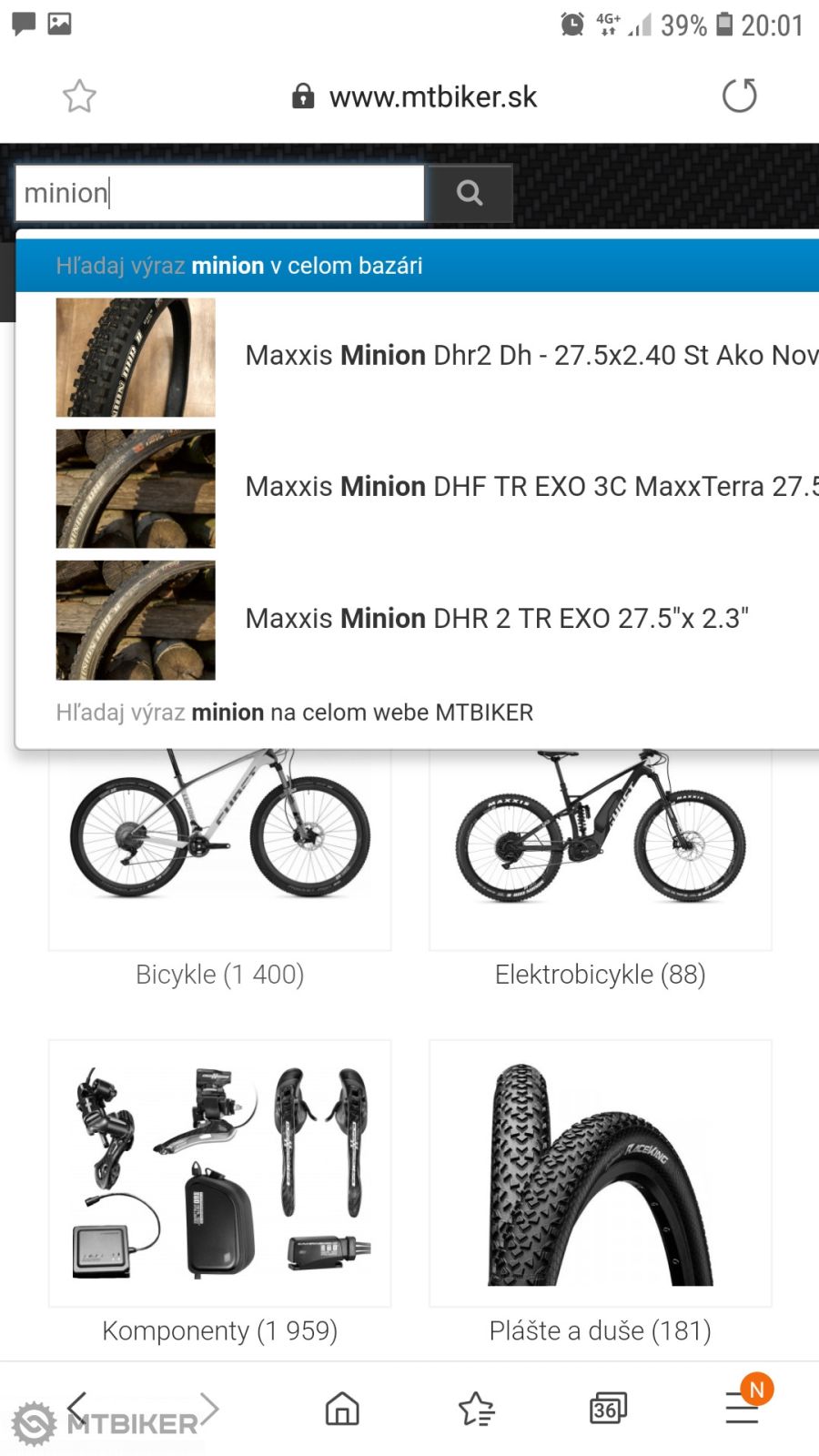
Task: Go to the browser home page
Action: 342,1409
